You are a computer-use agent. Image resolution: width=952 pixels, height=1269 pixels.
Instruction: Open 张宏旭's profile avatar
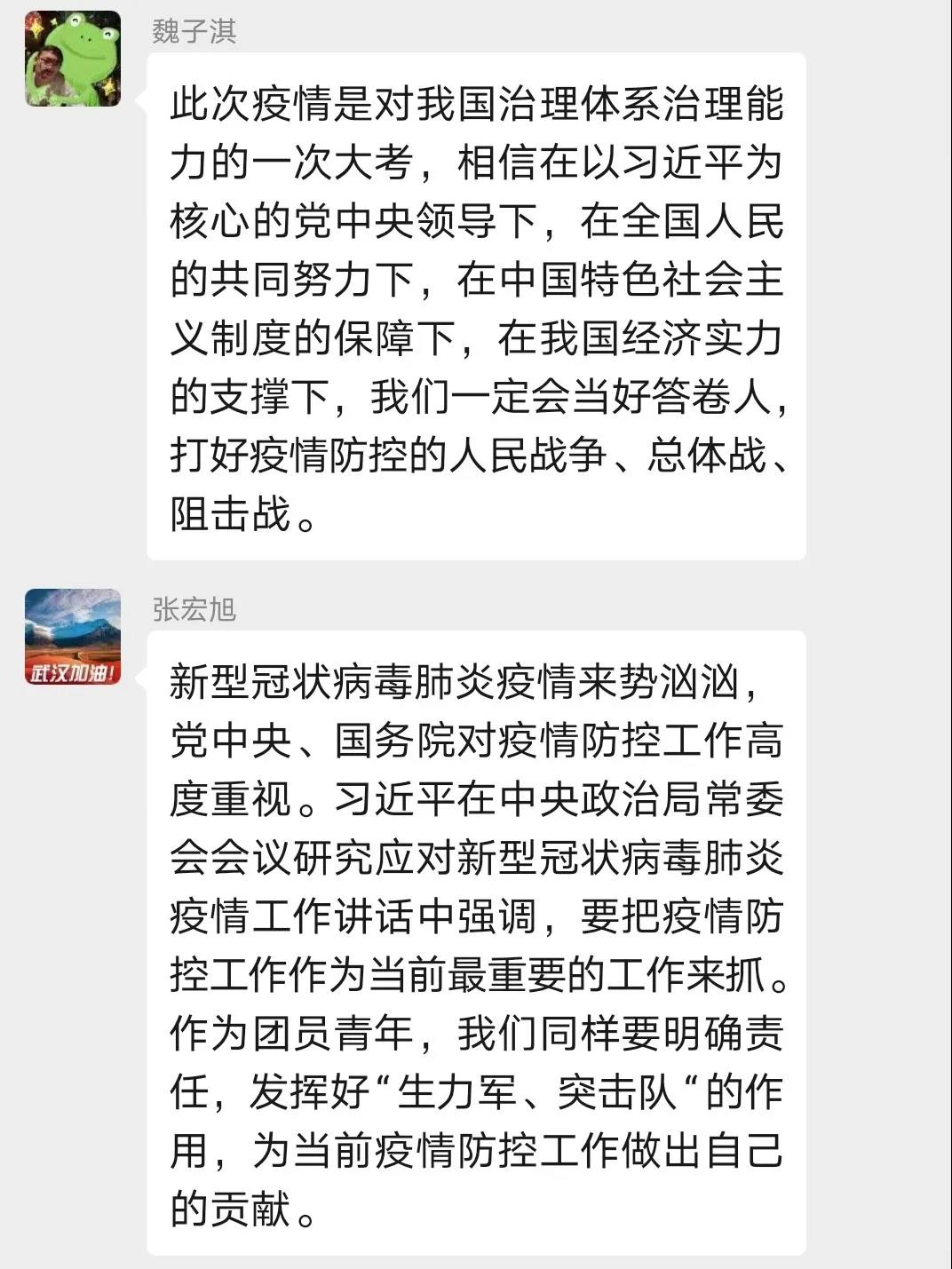[73, 637]
